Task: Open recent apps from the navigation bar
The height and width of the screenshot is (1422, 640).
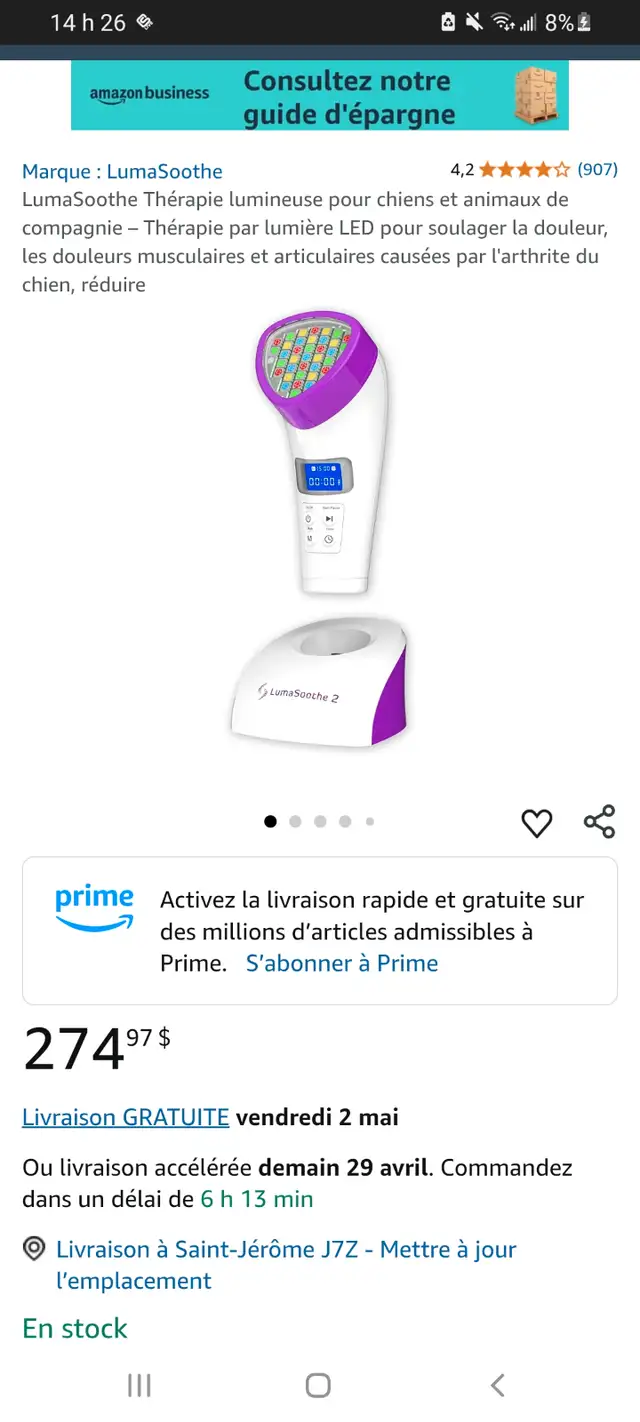Action: coord(140,1385)
